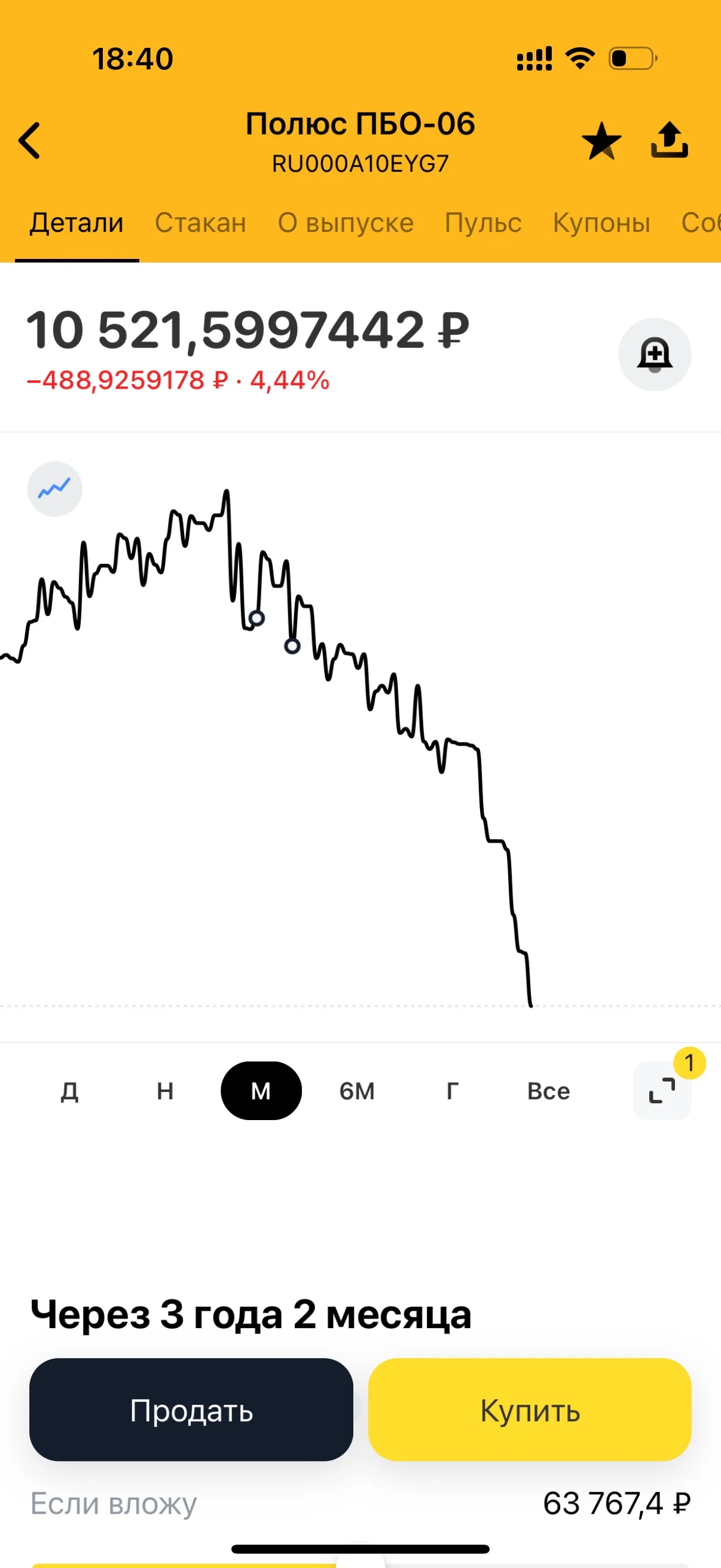Screen dimensions: 721x1568
Task: Set chart period to Н
Action: point(165,1091)
